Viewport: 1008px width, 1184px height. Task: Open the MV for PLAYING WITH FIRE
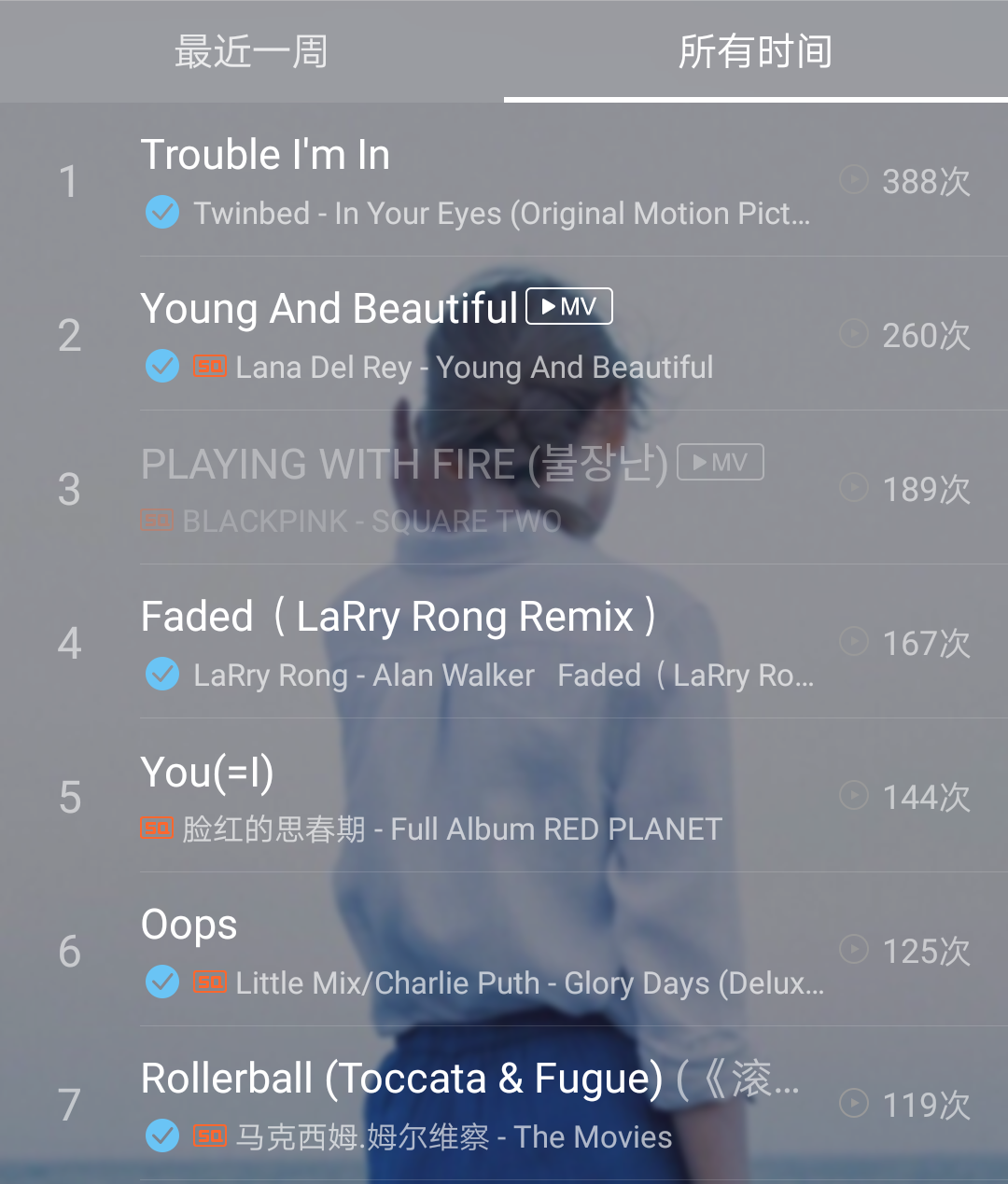[721, 463]
